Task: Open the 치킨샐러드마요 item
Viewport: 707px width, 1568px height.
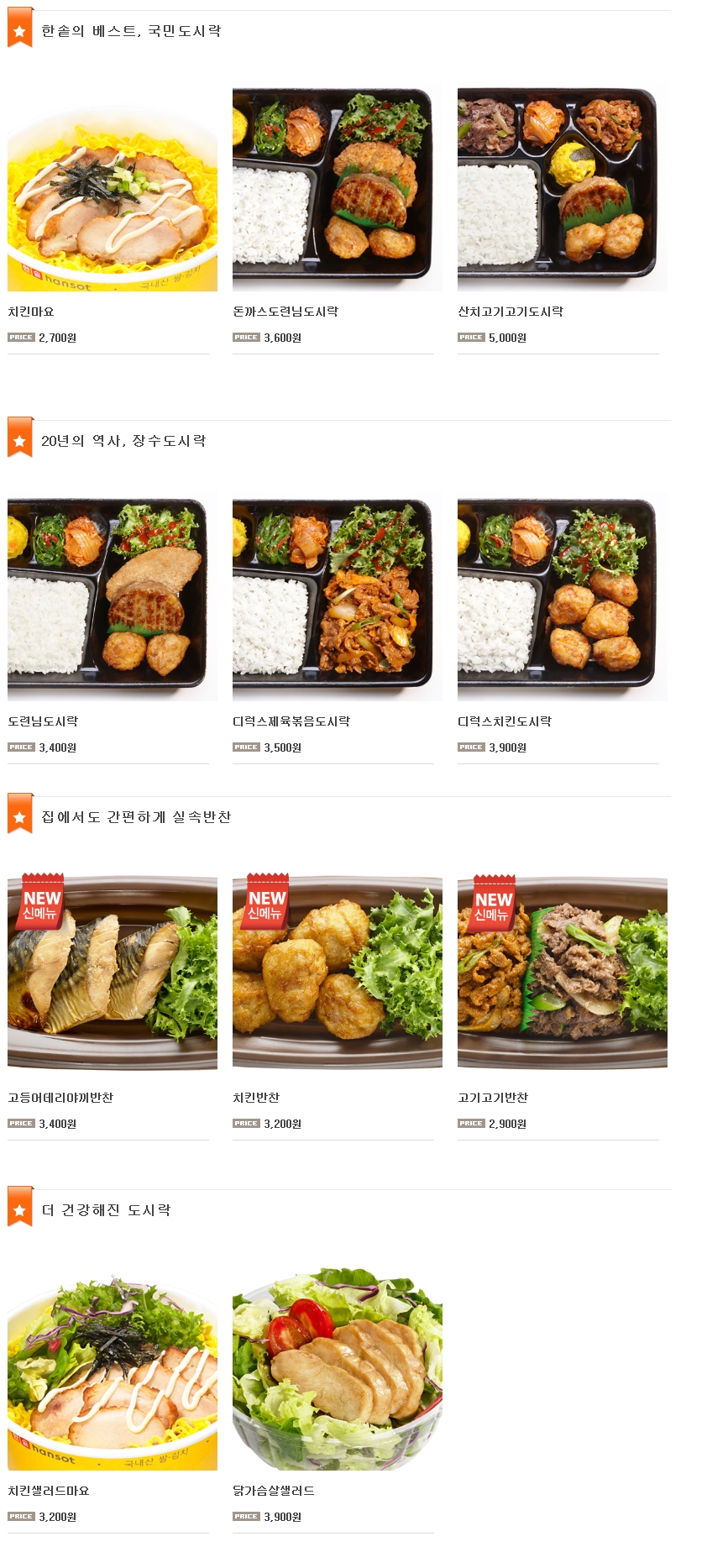Action: (112, 1369)
